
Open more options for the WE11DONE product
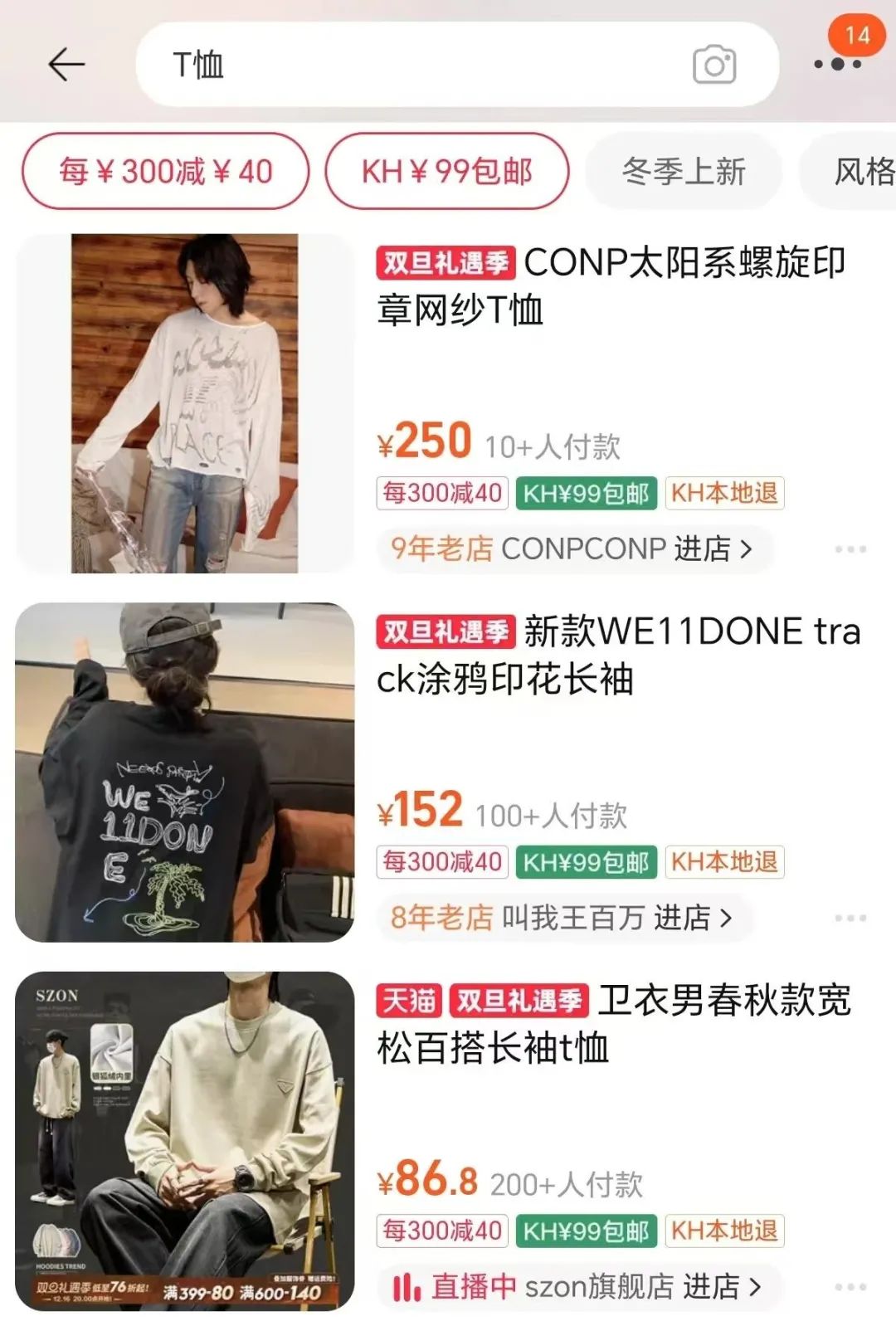(x=850, y=918)
